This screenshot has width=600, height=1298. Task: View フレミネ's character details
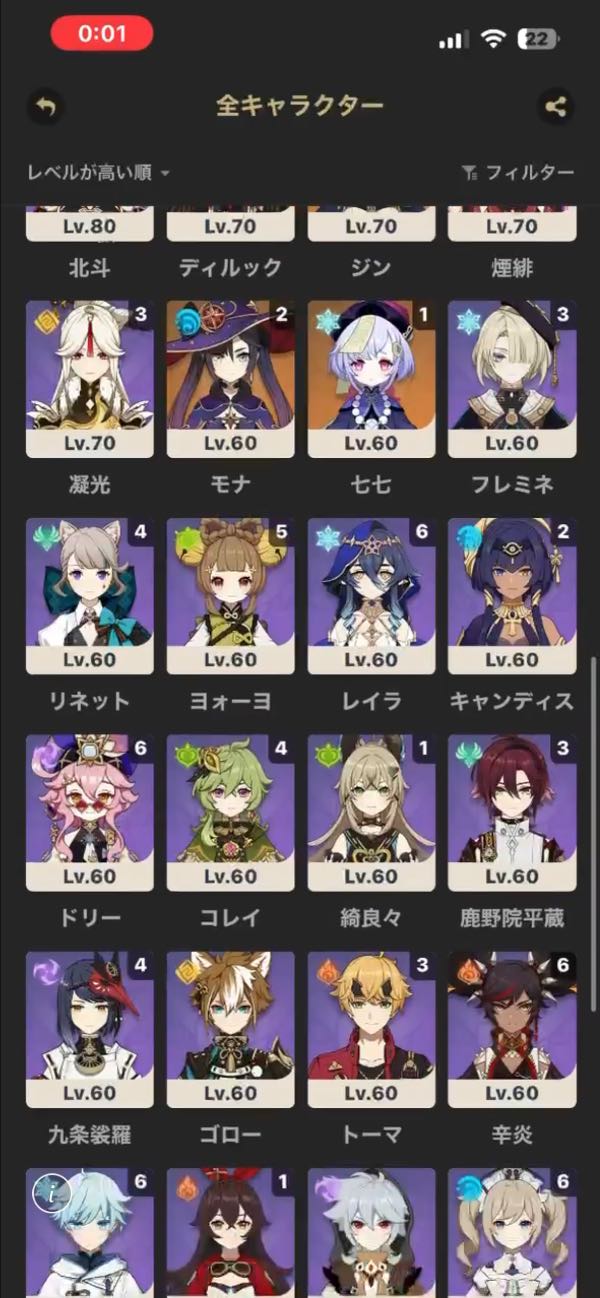click(512, 379)
